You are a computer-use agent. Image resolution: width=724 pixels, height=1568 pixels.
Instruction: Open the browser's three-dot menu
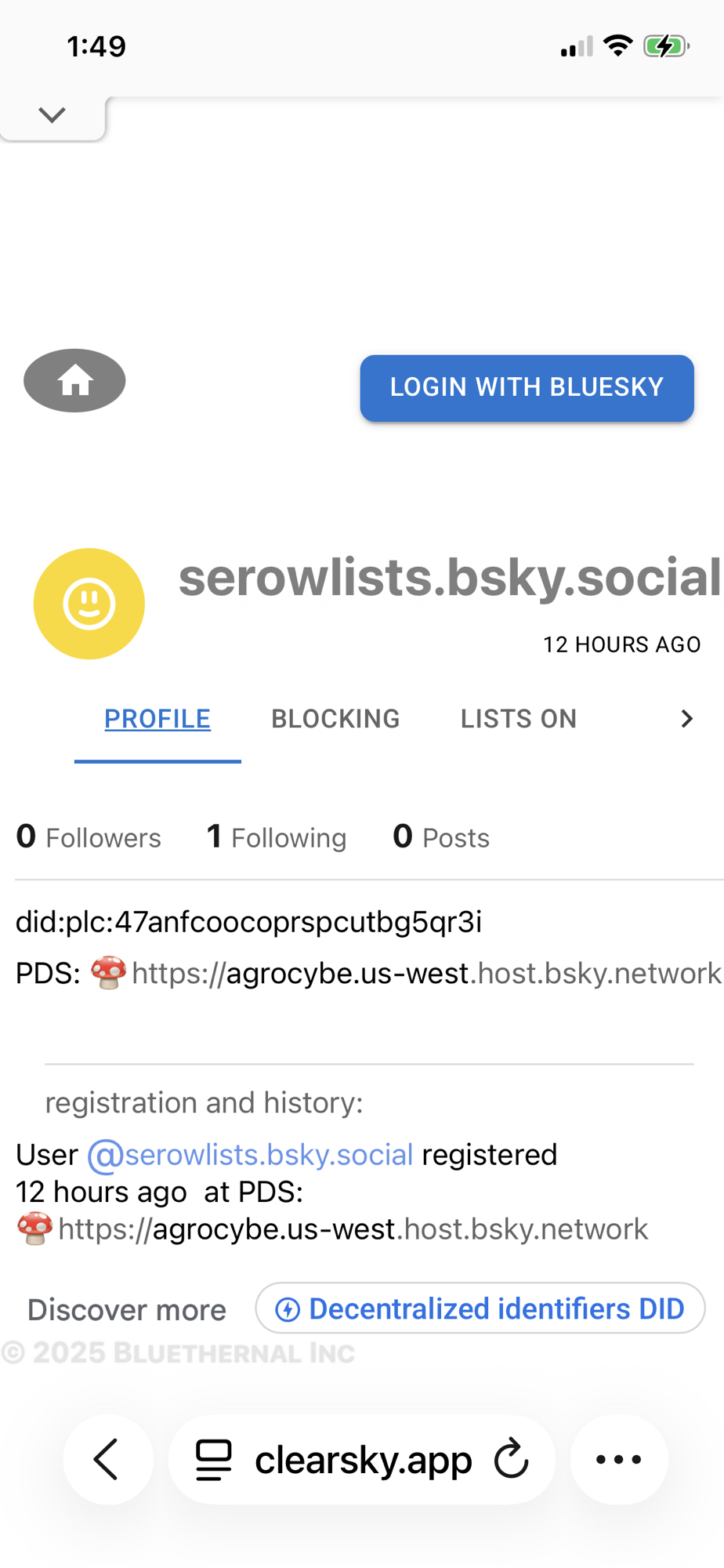618,1459
